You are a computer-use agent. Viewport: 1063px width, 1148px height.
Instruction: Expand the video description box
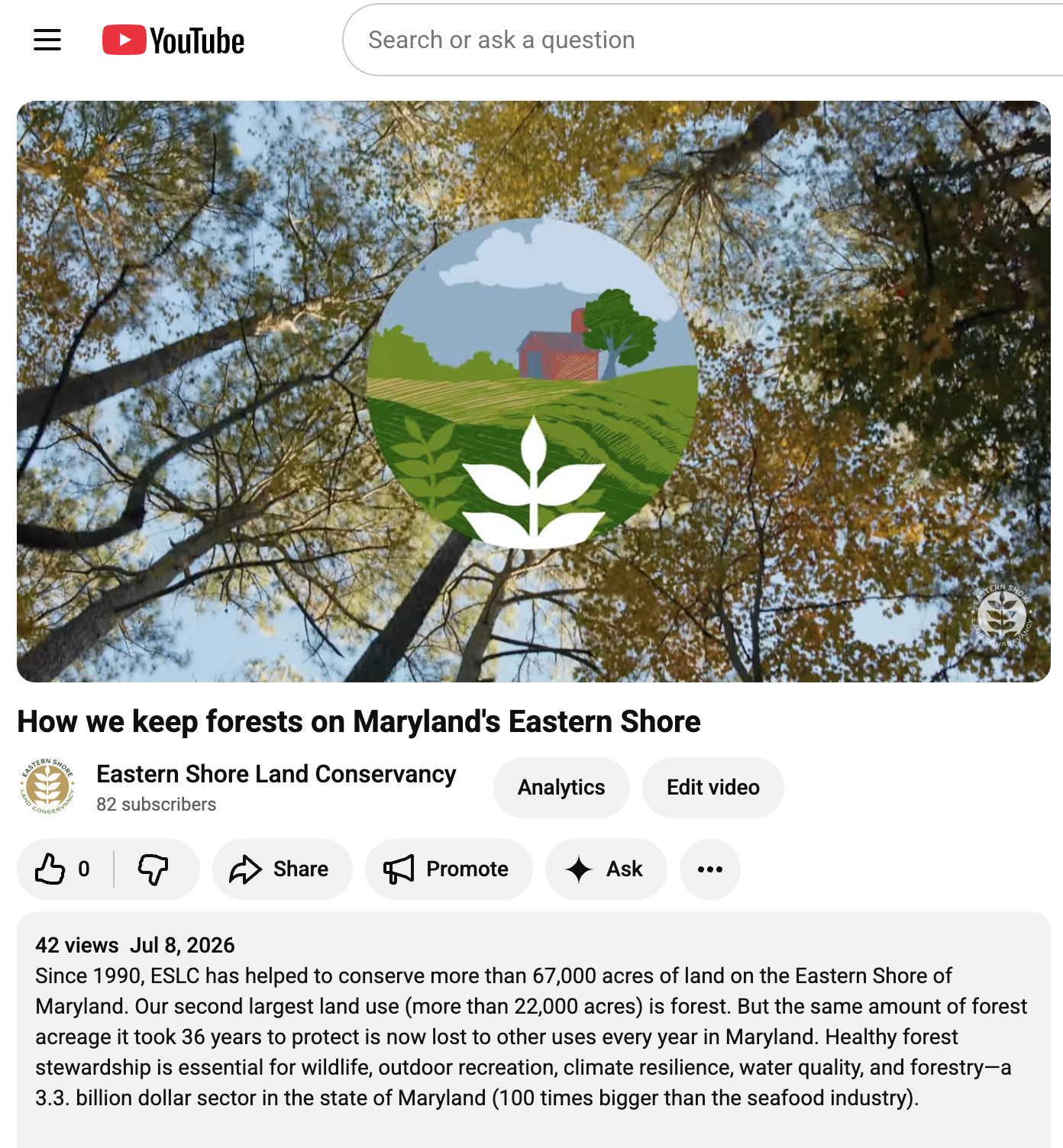[x=533, y=1030]
